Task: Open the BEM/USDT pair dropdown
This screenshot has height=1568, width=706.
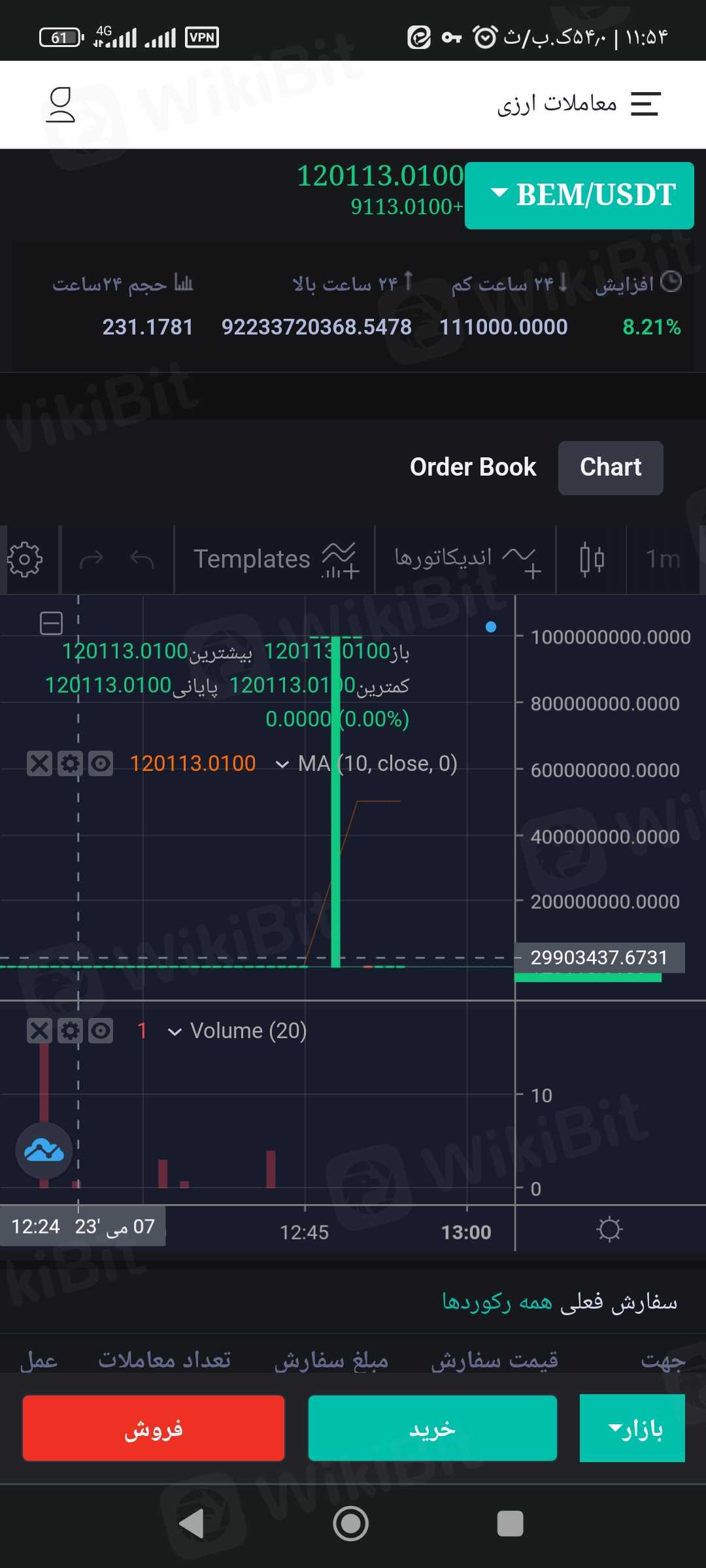Action: (x=579, y=195)
